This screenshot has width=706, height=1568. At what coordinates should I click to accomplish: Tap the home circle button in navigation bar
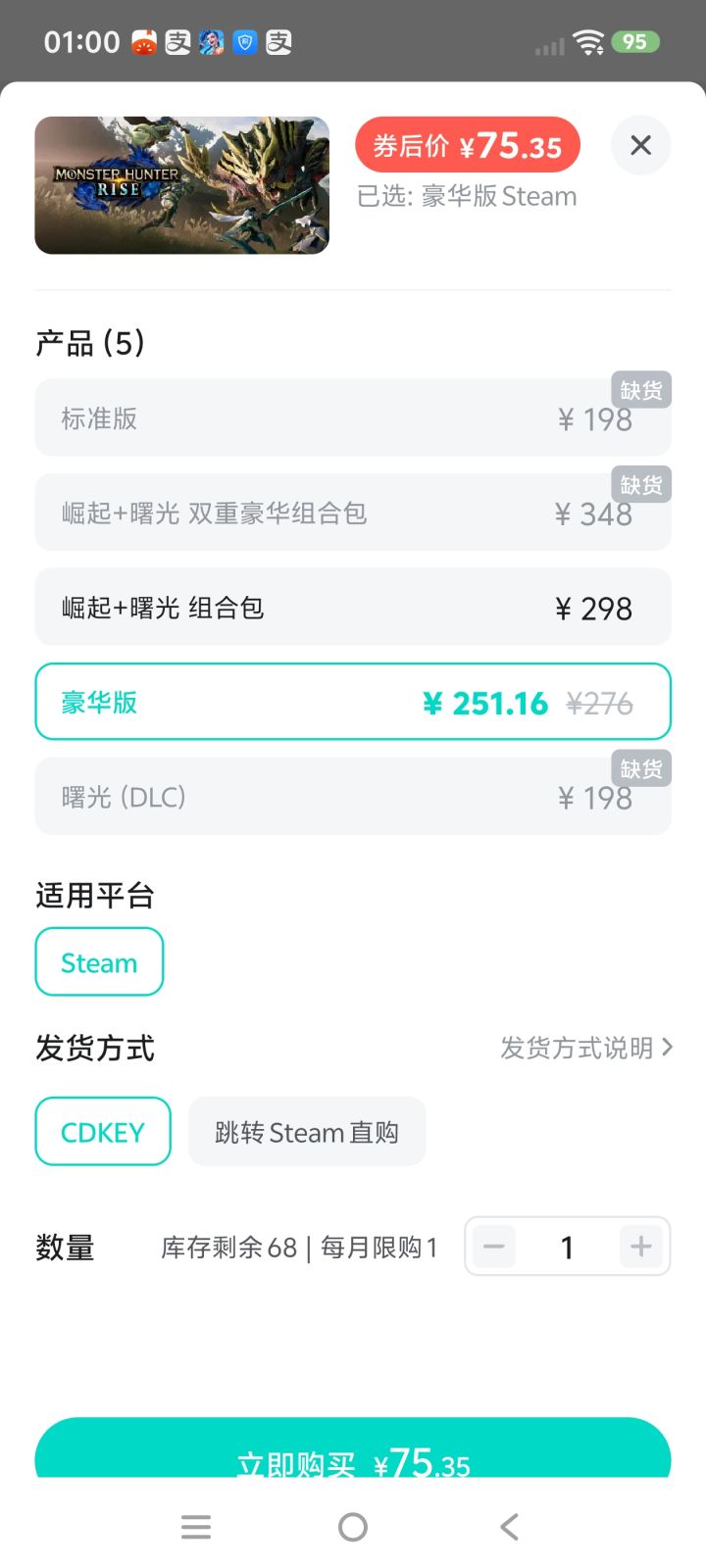(352, 1526)
